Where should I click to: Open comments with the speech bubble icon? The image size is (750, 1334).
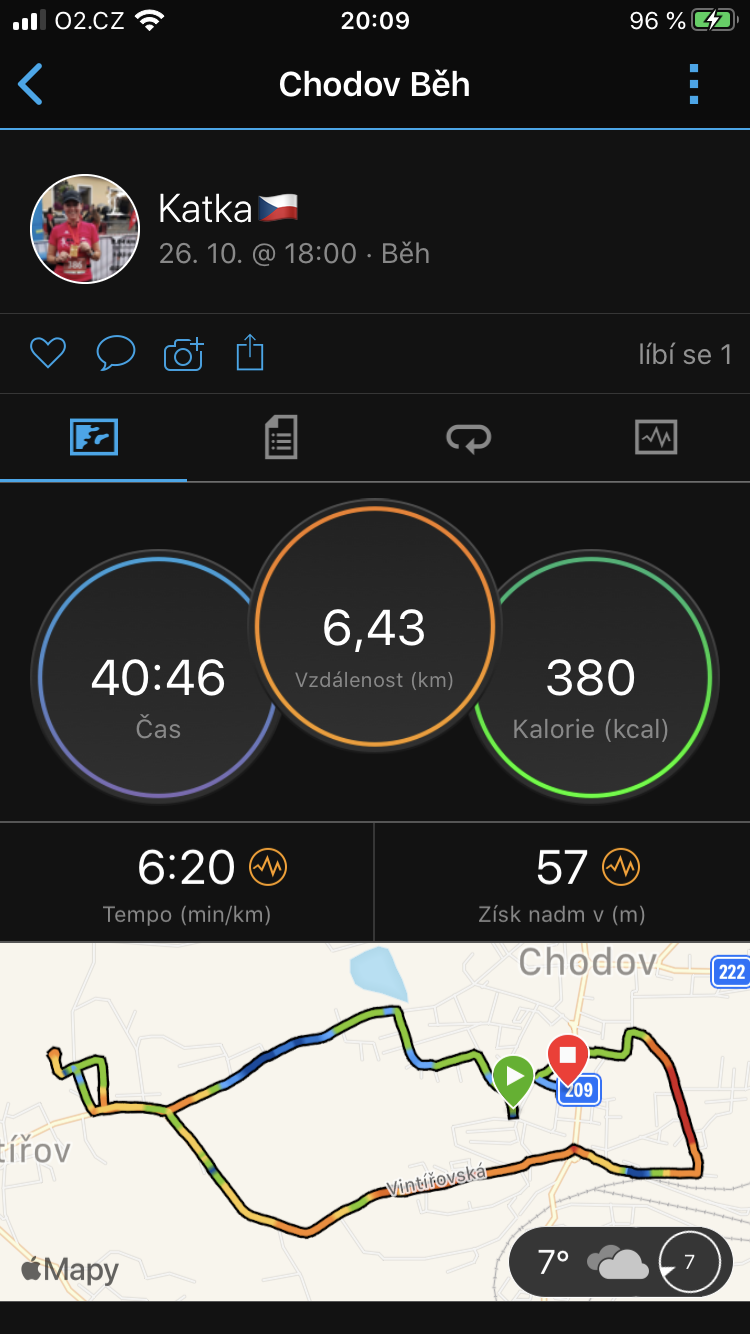116,353
